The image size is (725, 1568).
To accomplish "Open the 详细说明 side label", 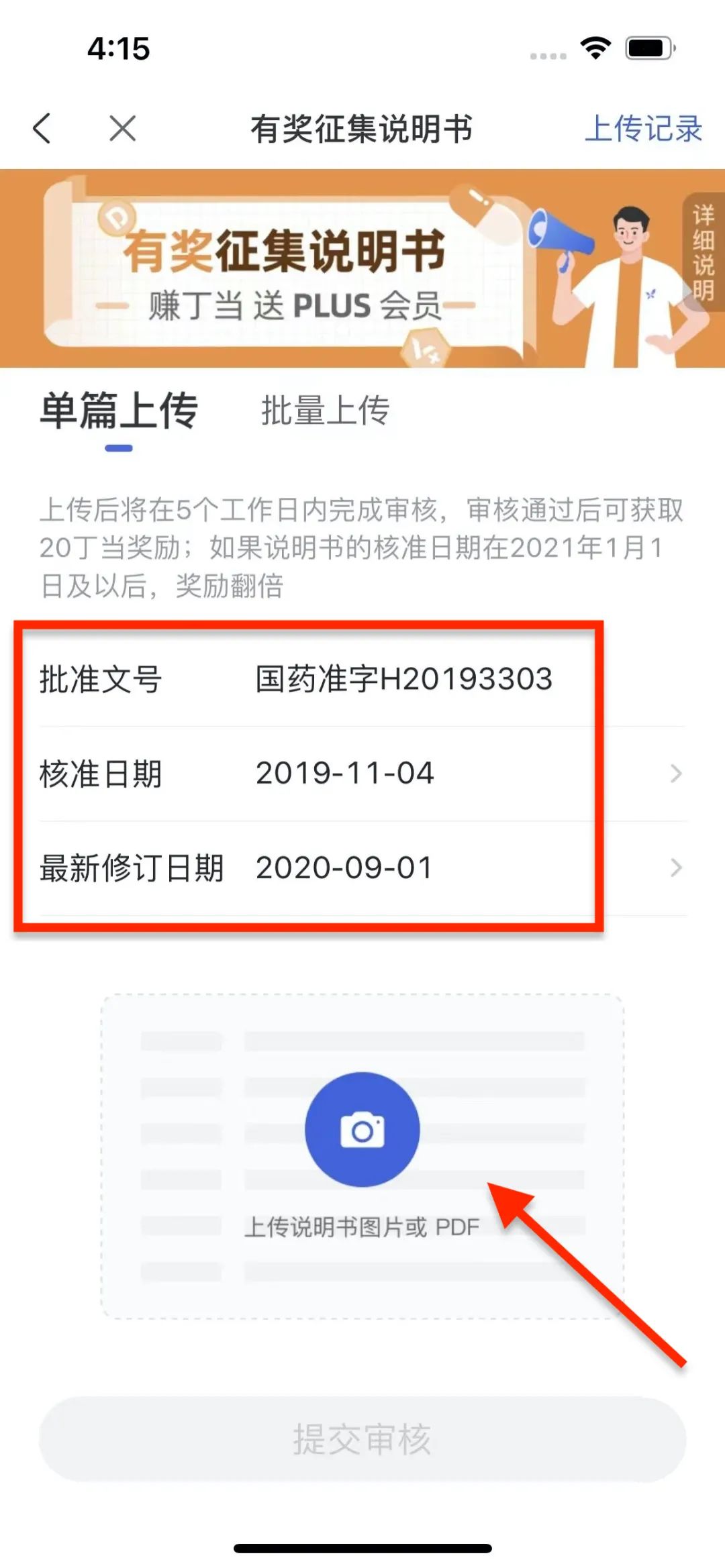I will coord(703,253).
